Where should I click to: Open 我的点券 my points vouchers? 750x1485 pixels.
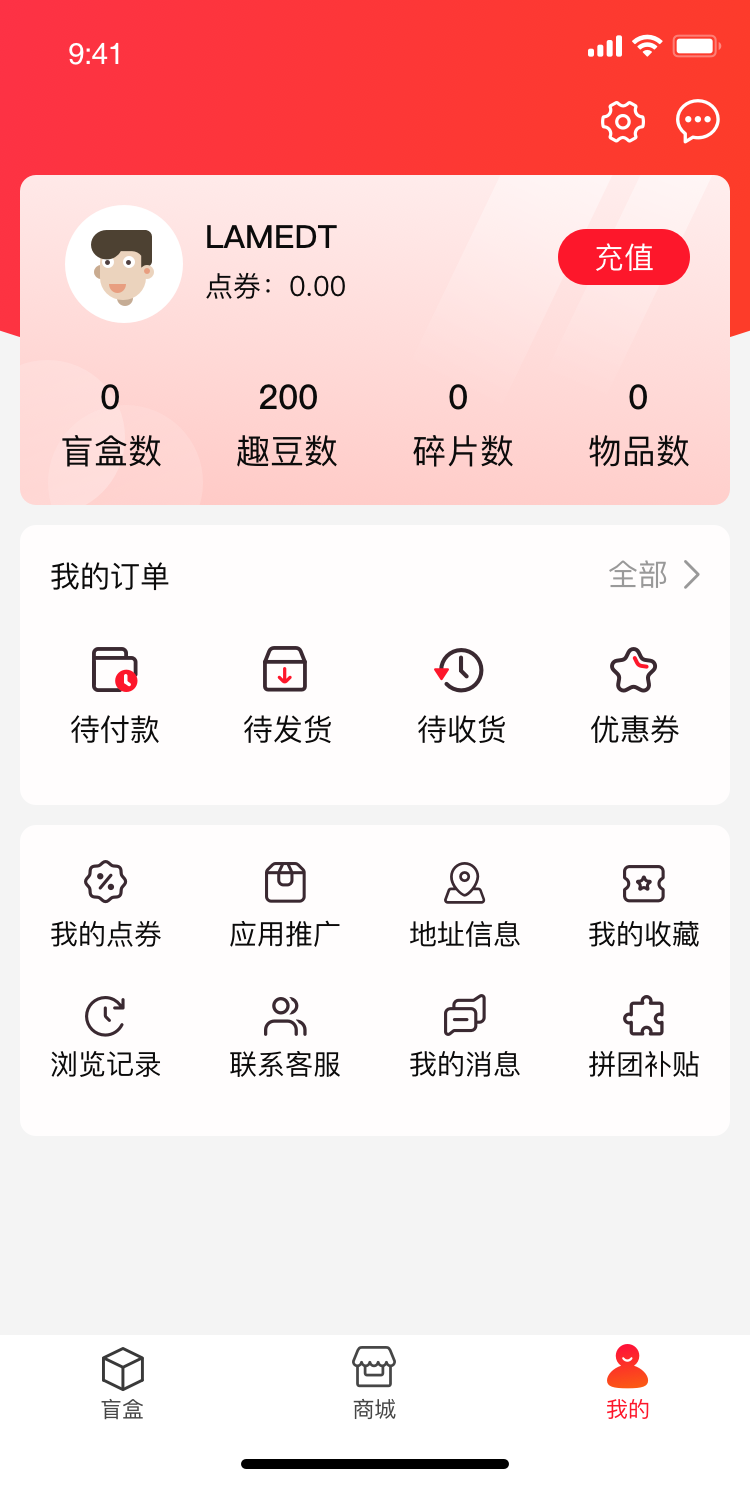click(x=104, y=900)
